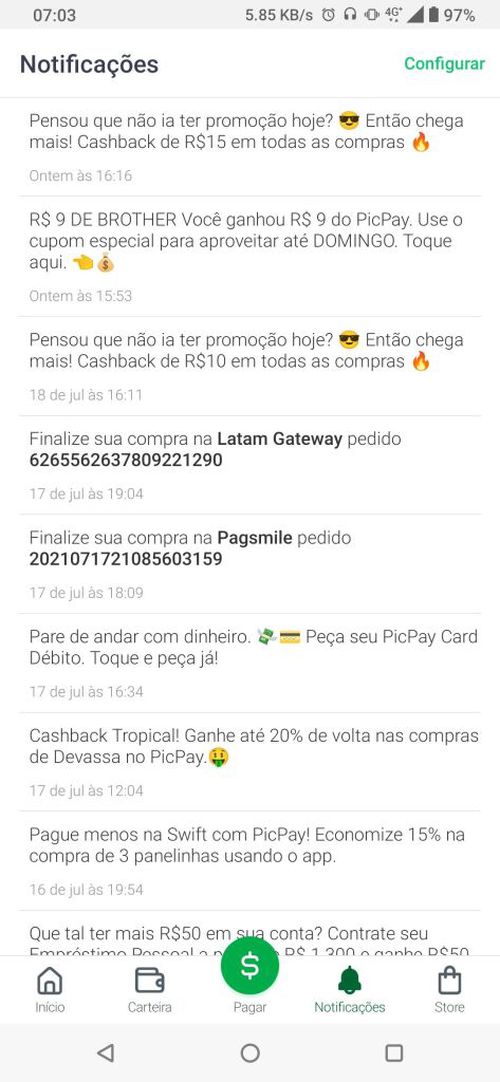The height and width of the screenshot is (1082, 500).
Task: Open the Swift panelinhas discount notification
Action: click(x=250, y=860)
